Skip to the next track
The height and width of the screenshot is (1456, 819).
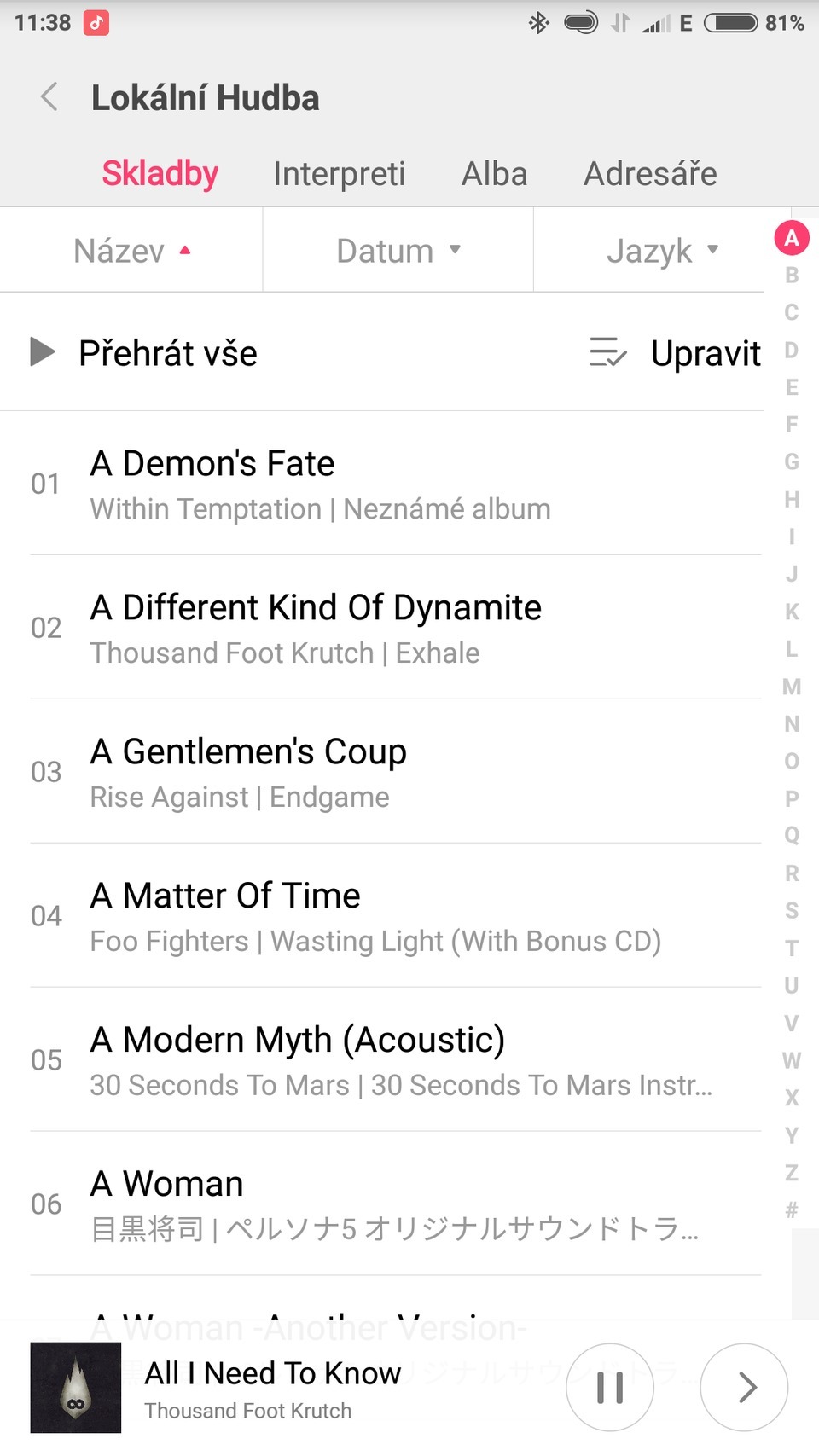pos(744,1387)
